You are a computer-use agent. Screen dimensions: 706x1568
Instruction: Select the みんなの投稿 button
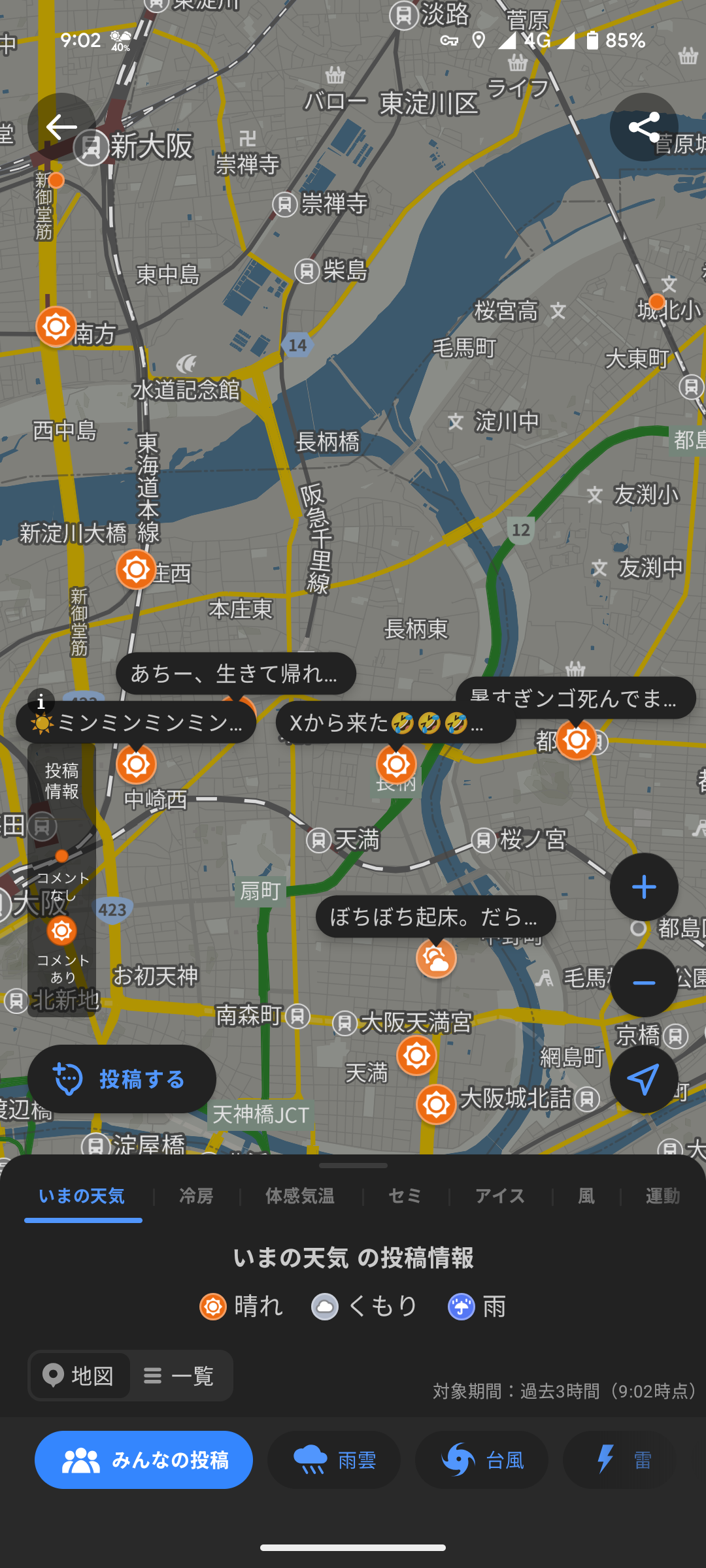coord(144,1460)
